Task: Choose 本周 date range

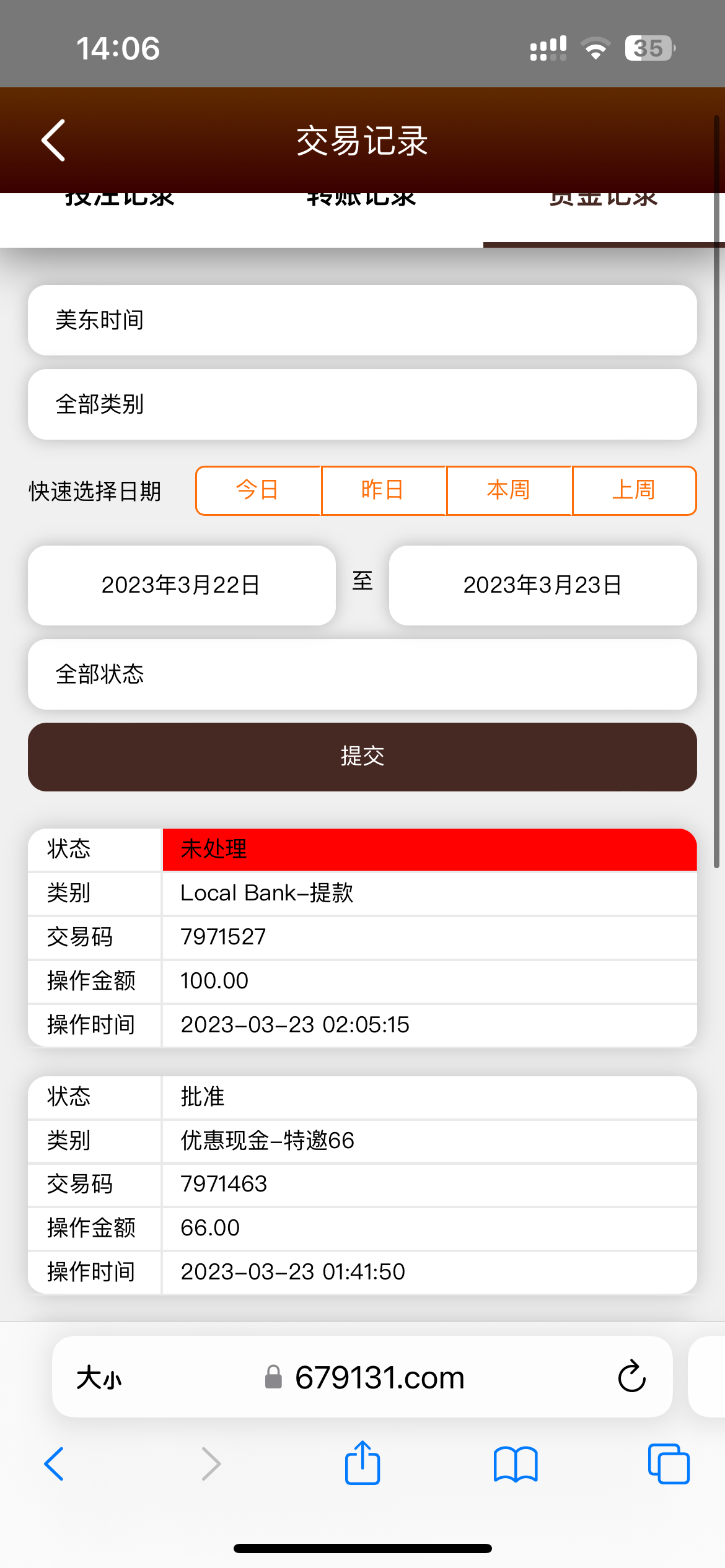Action: 509,490
